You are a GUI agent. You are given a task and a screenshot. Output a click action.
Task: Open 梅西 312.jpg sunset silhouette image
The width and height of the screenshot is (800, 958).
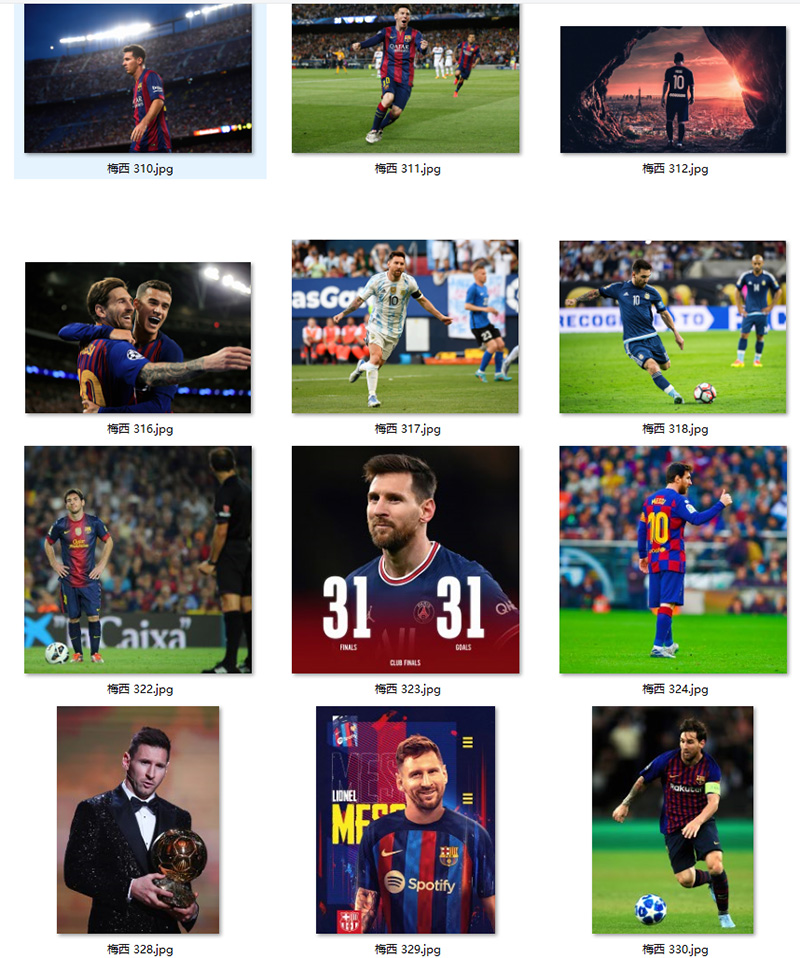click(x=673, y=90)
